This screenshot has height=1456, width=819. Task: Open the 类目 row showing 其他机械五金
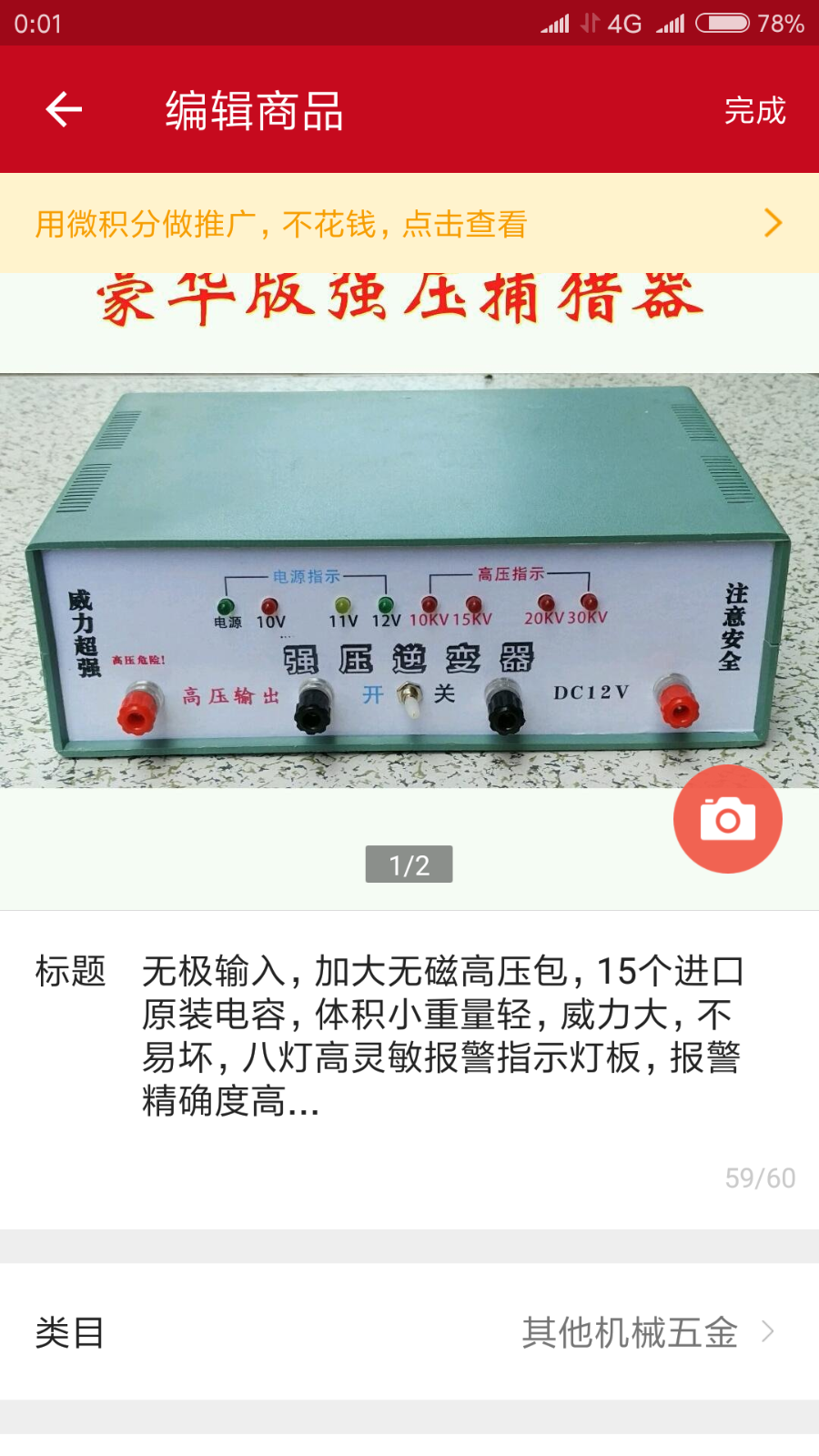tap(409, 1332)
